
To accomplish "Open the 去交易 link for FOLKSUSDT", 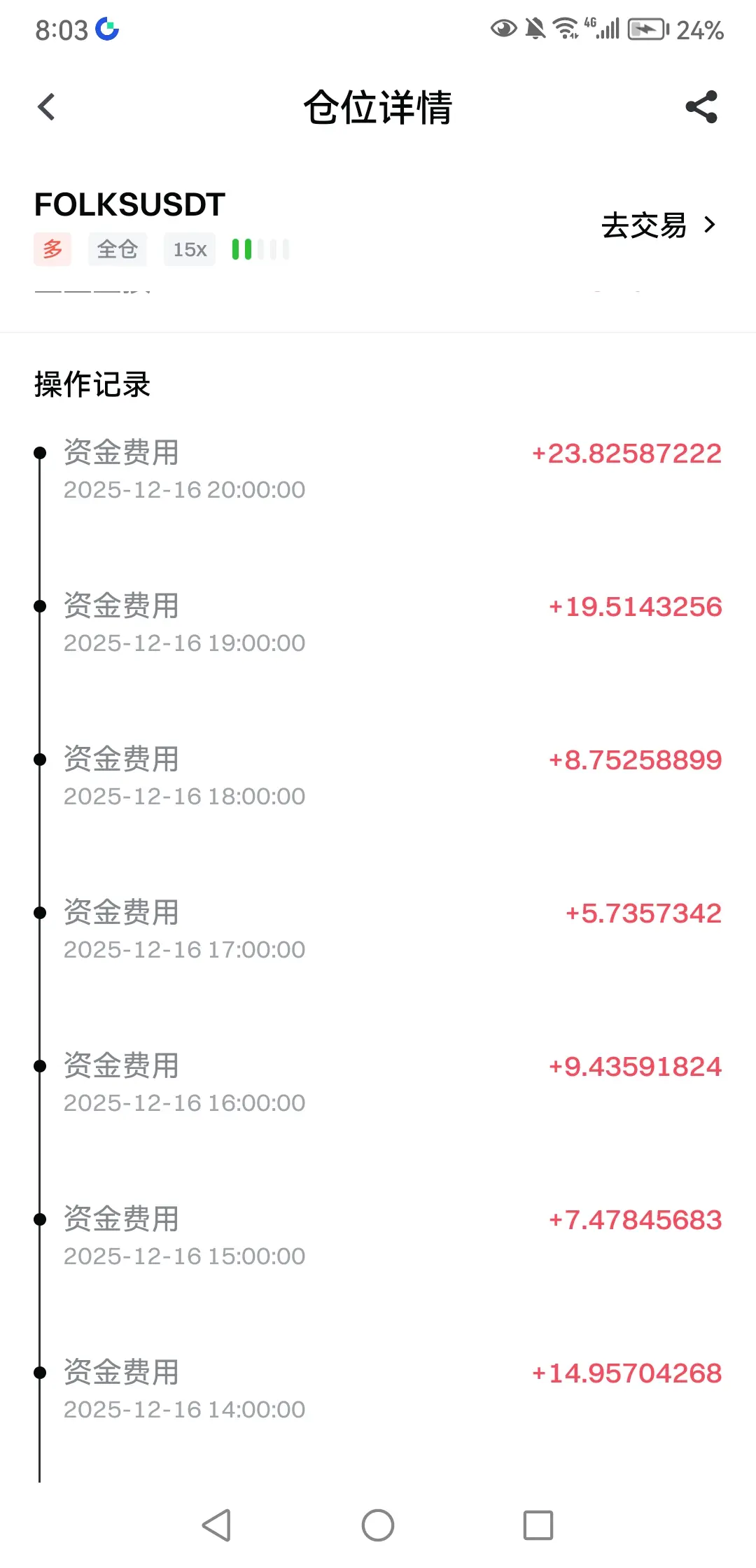I will pyautogui.click(x=659, y=225).
